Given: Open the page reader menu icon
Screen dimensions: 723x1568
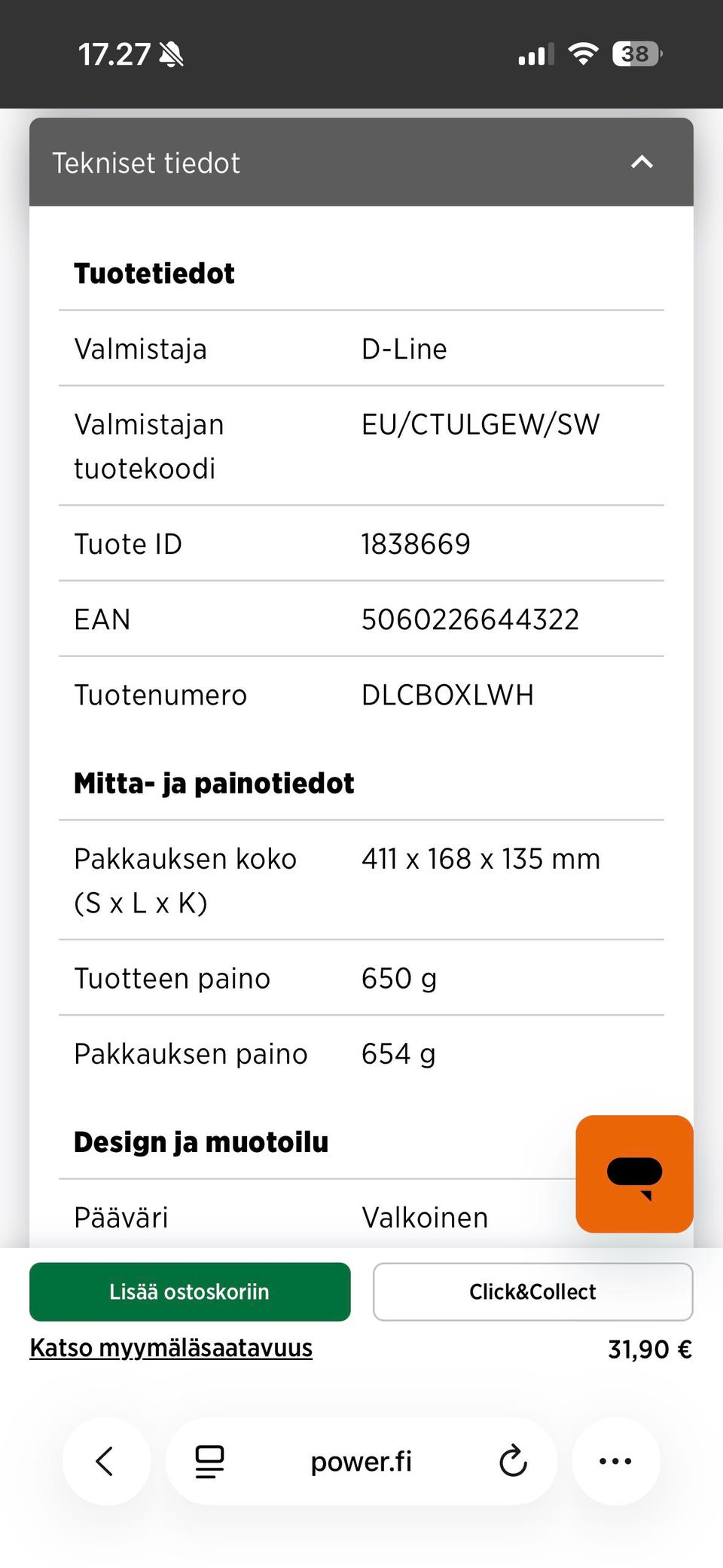Looking at the screenshot, I should click(209, 1462).
